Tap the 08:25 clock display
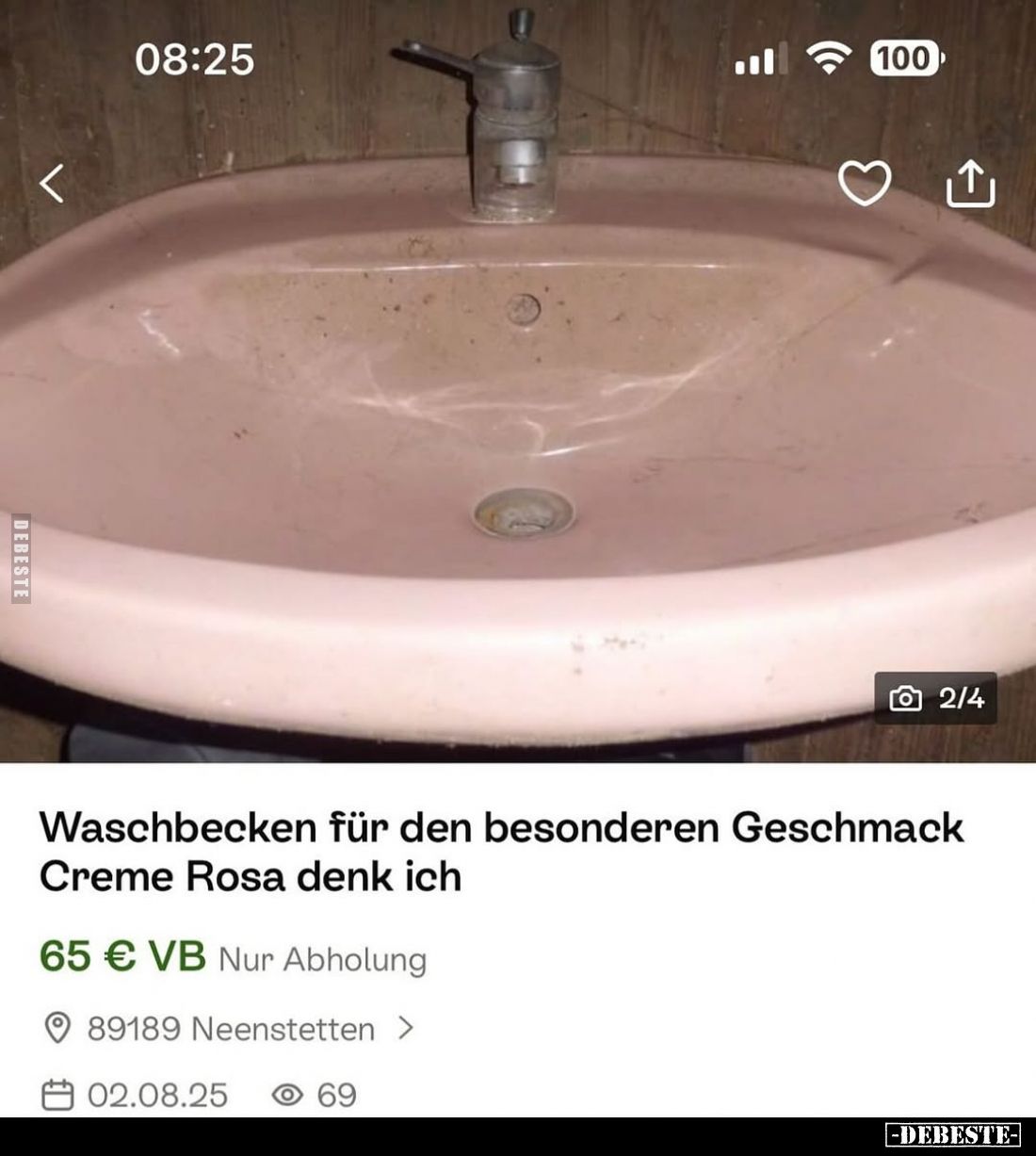This screenshot has height=1156, width=1036. pyautogui.click(x=196, y=59)
